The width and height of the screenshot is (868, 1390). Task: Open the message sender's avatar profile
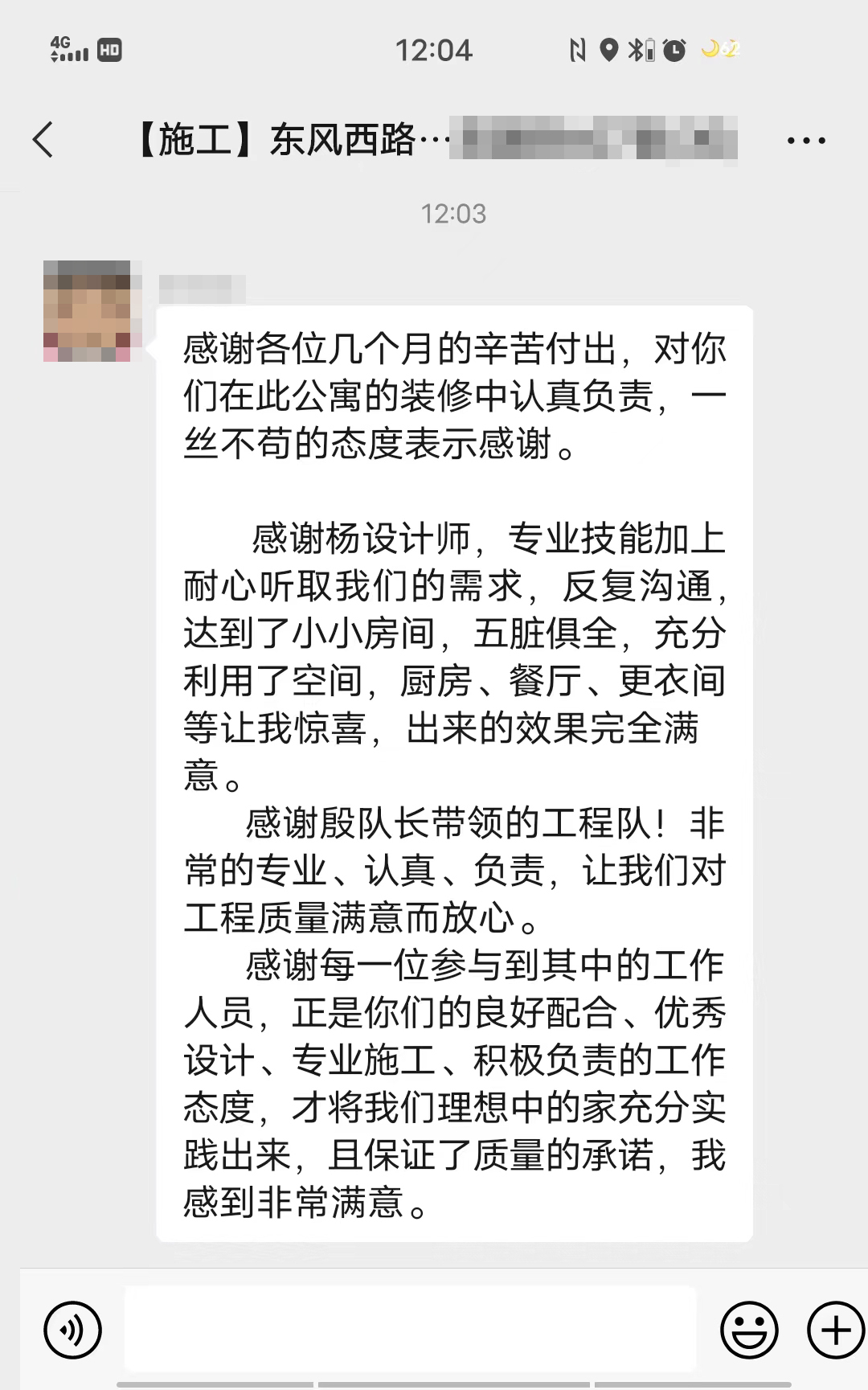tap(88, 310)
